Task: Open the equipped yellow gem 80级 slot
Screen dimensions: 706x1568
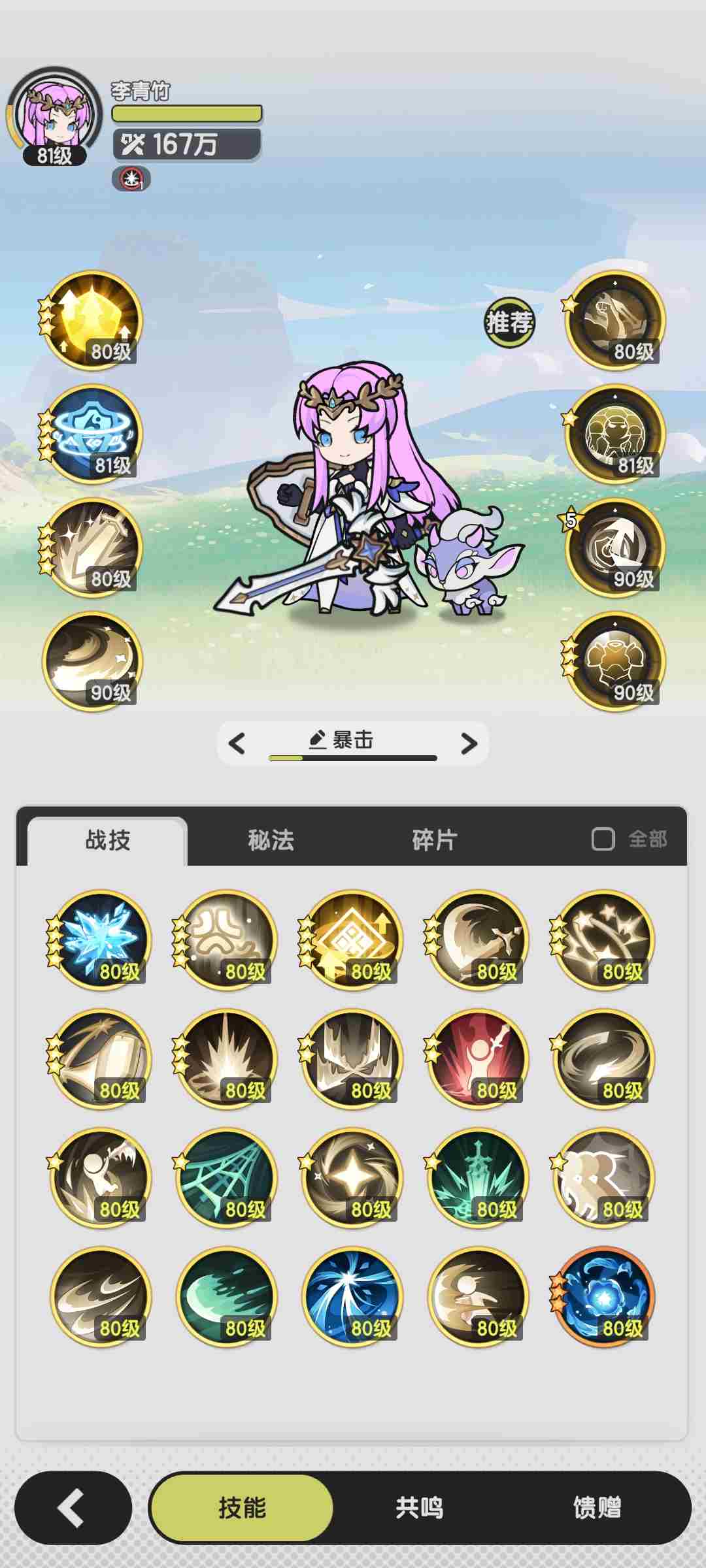Action: click(92, 320)
